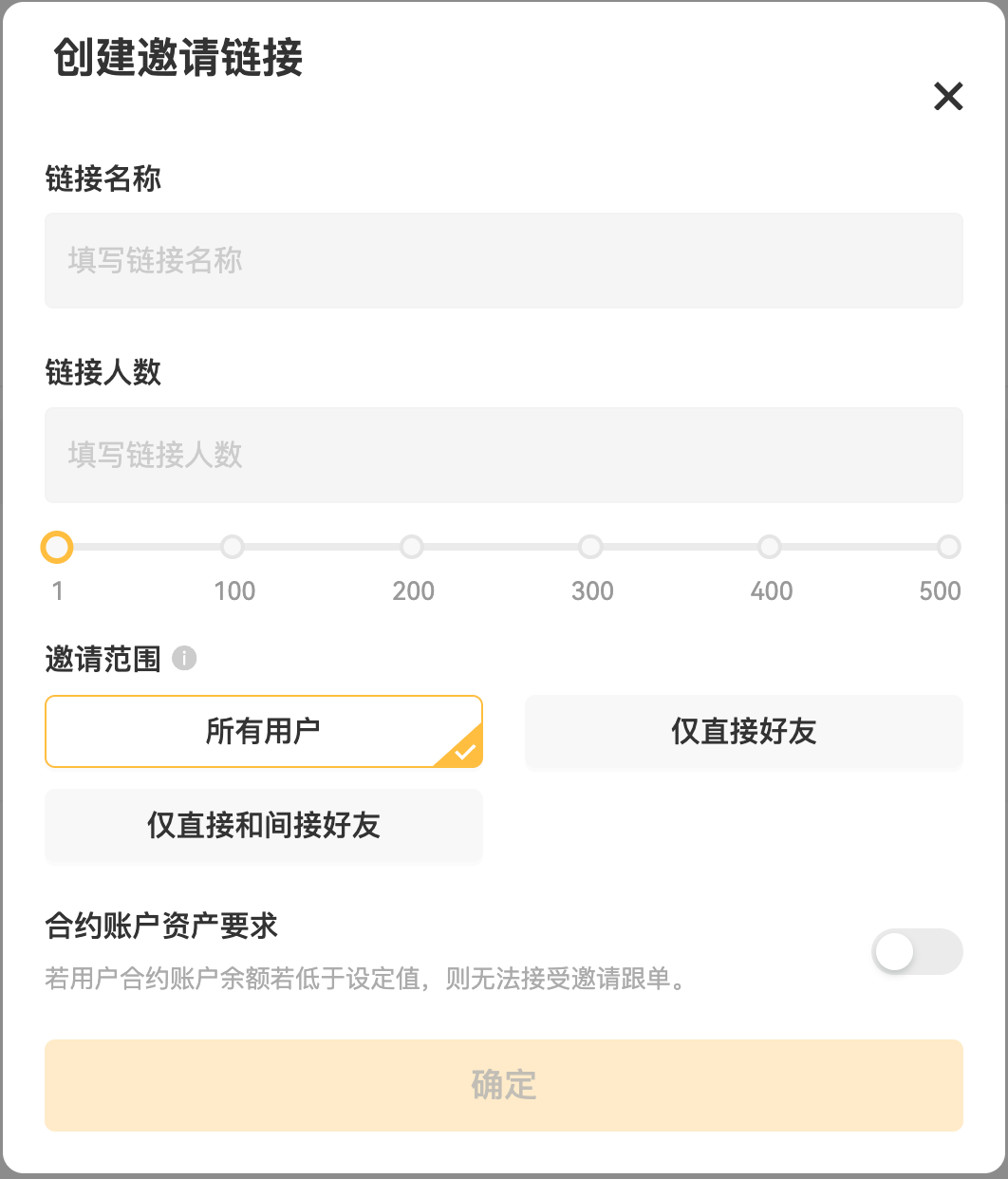Enable the 合约账户资产要求 switch
The height and width of the screenshot is (1179, 1008).
point(916,952)
